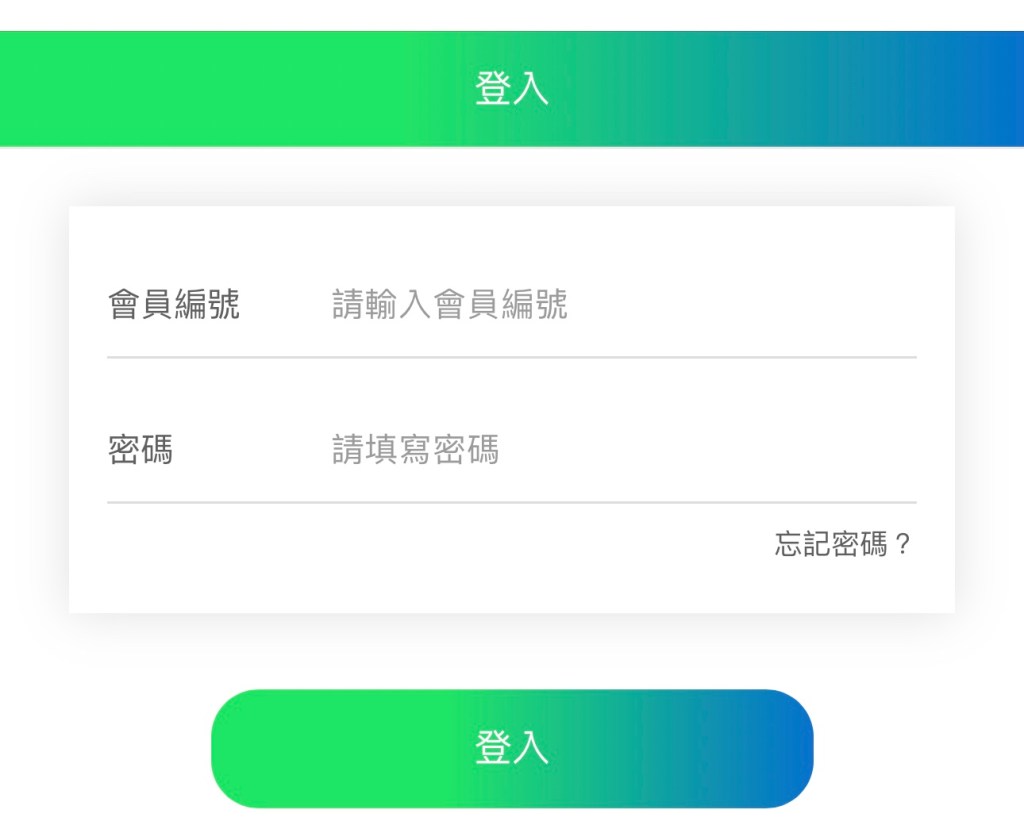Tap the rounded 登入 login button
The image size is (1024, 825).
[512, 748]
